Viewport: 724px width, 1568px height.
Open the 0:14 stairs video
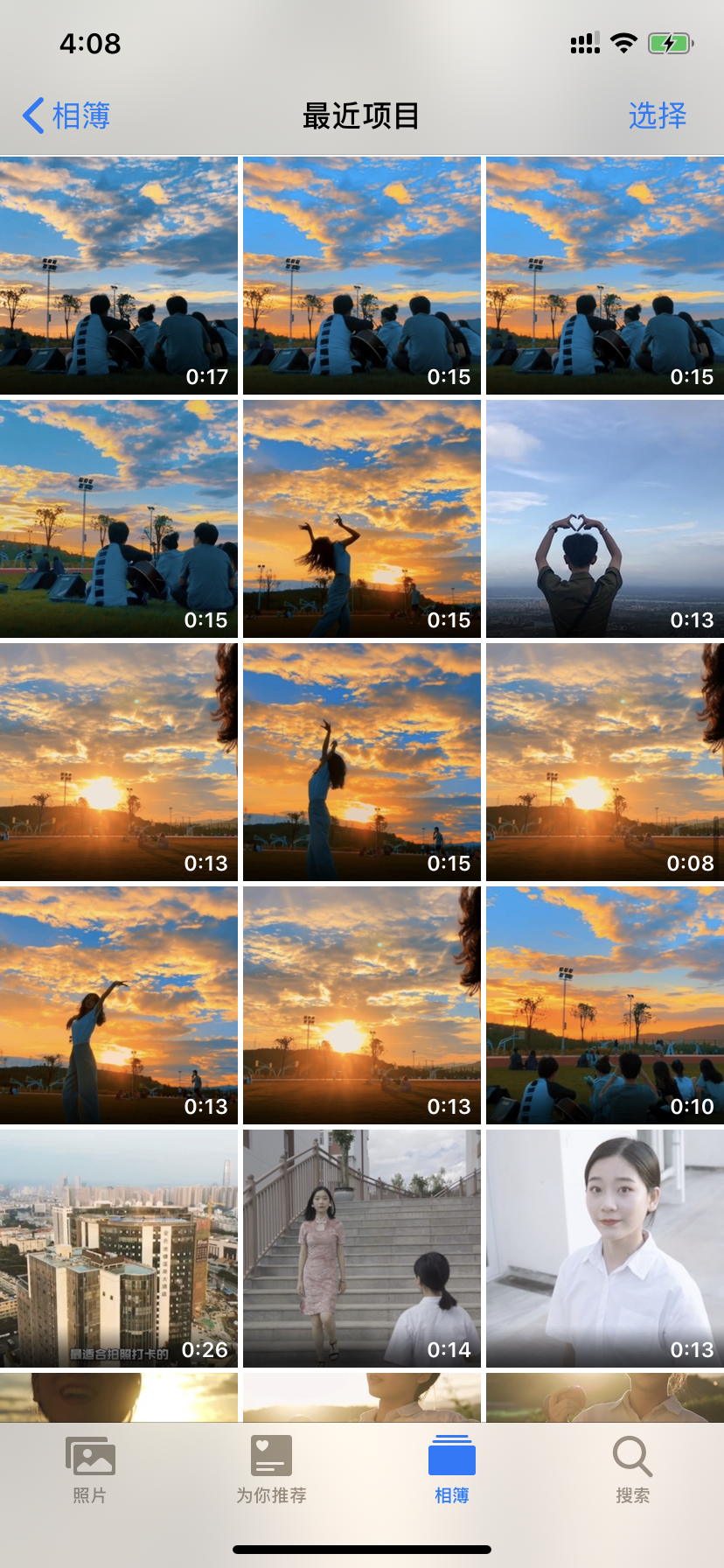point(361,1249)
